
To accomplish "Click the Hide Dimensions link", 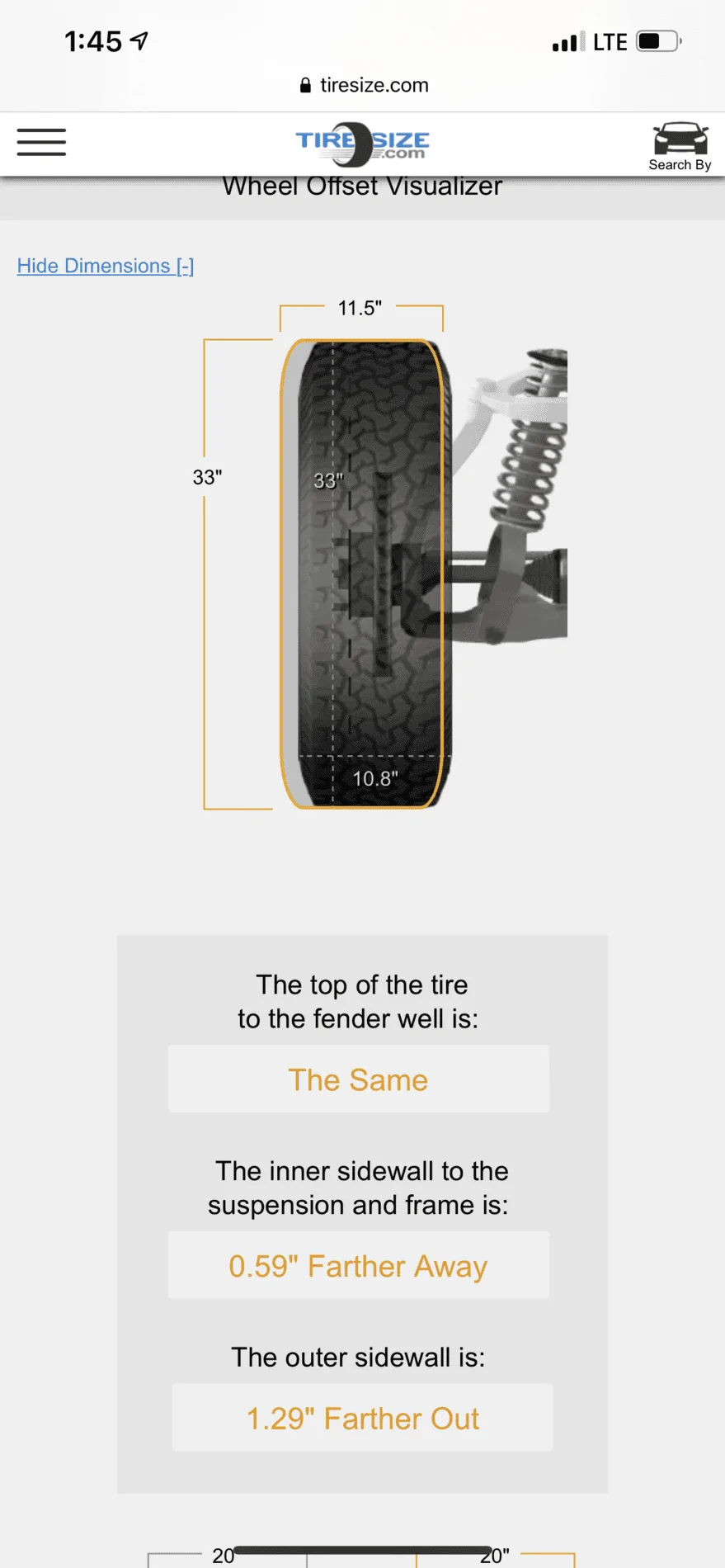I will tap(106, 266).
